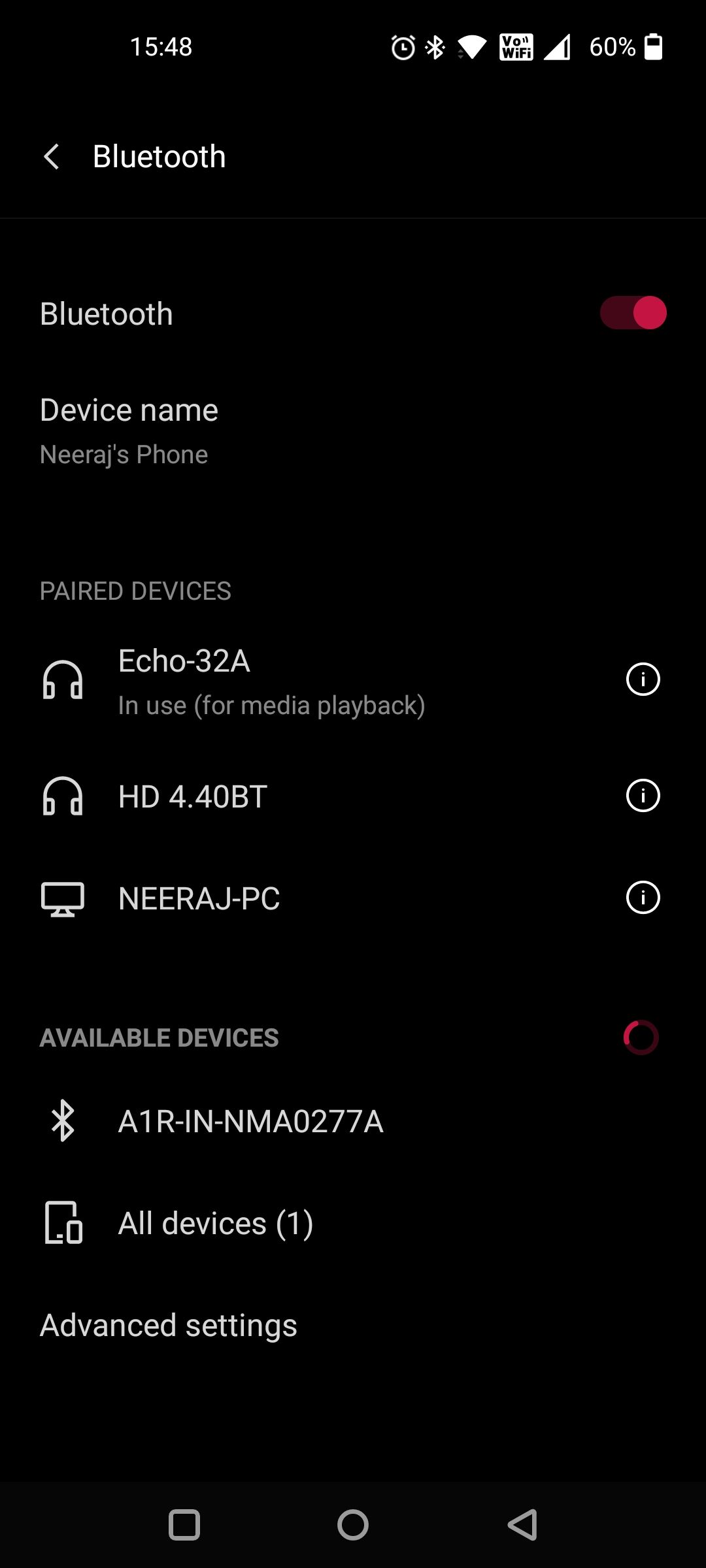Screen dimensions: 706x1568
Task: Click the monitor icon beside NEERAJ-PC
Action: tap(63, 898)
